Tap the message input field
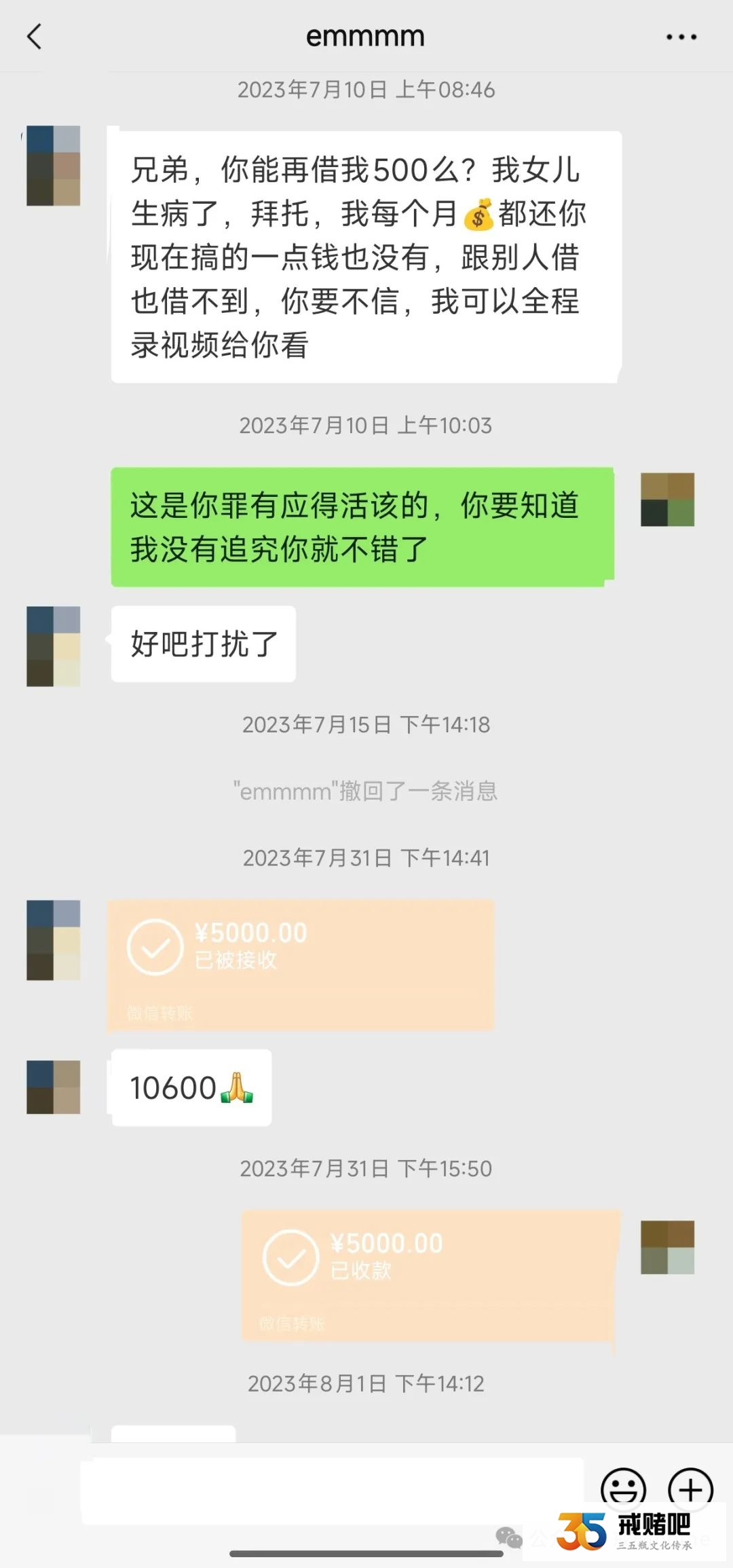Image resolution: width=733 pixels, height=1568 pixels. (333, 1490)
